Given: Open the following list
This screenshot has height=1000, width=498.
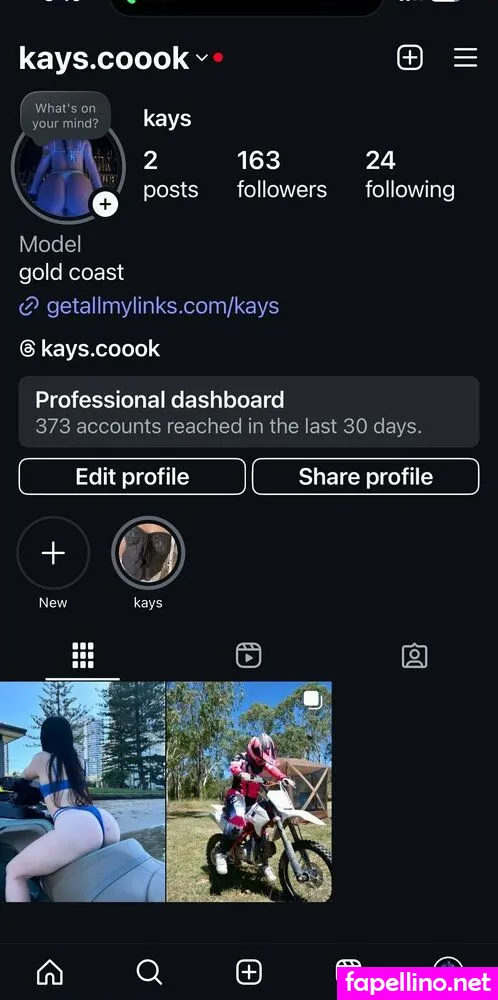Looking at the screenshot, I should pos(410,174).
